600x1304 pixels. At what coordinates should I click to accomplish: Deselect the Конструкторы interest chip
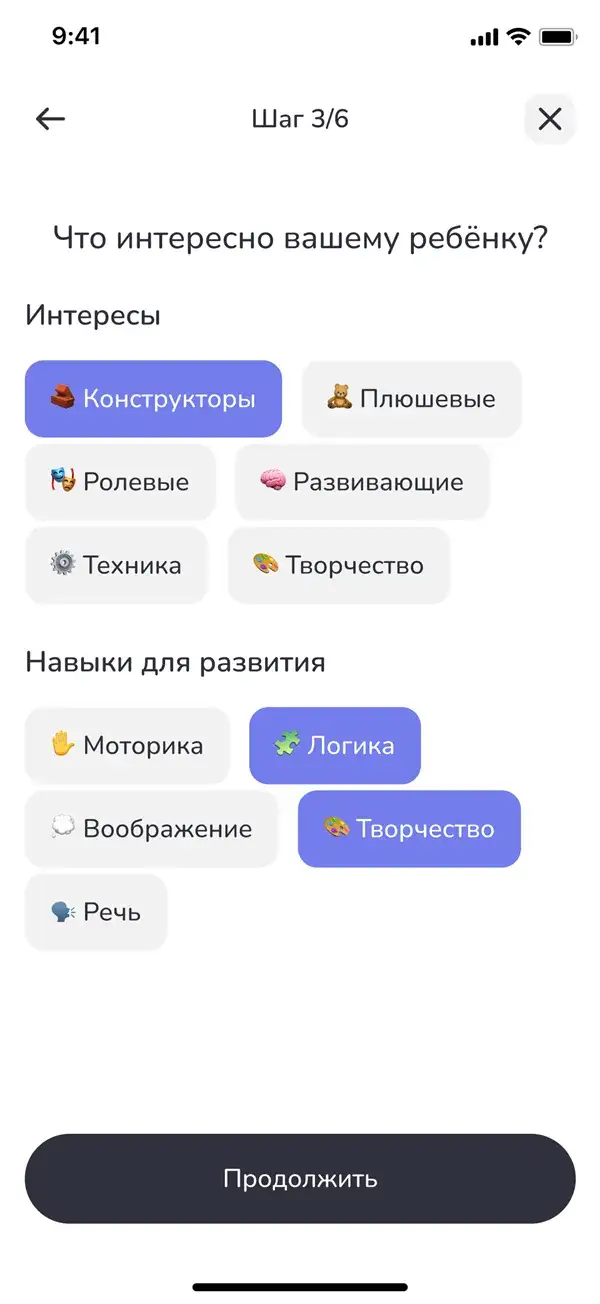(x=153, y=399)
